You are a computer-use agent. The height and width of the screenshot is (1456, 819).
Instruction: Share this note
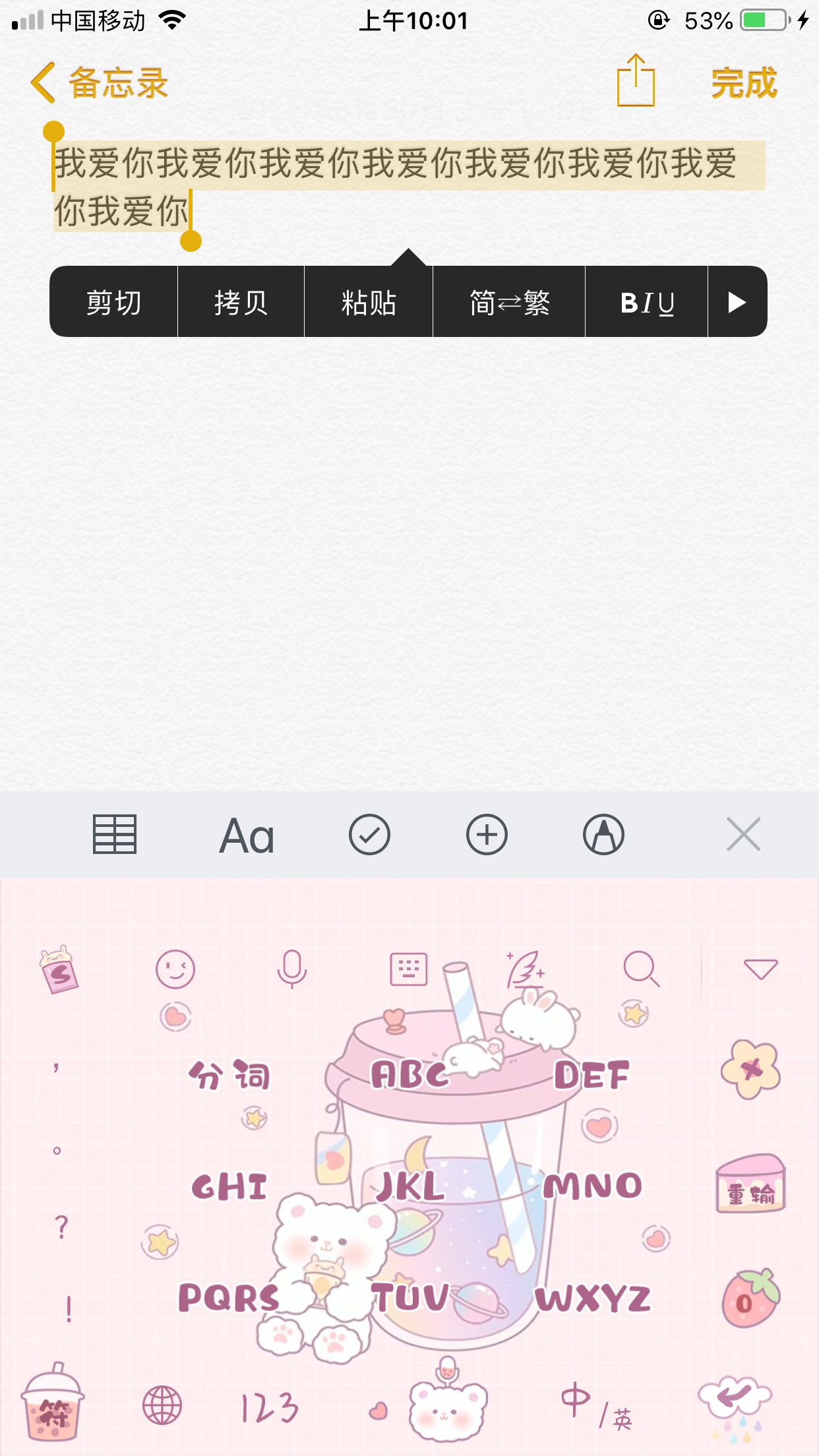click(636, 82)
